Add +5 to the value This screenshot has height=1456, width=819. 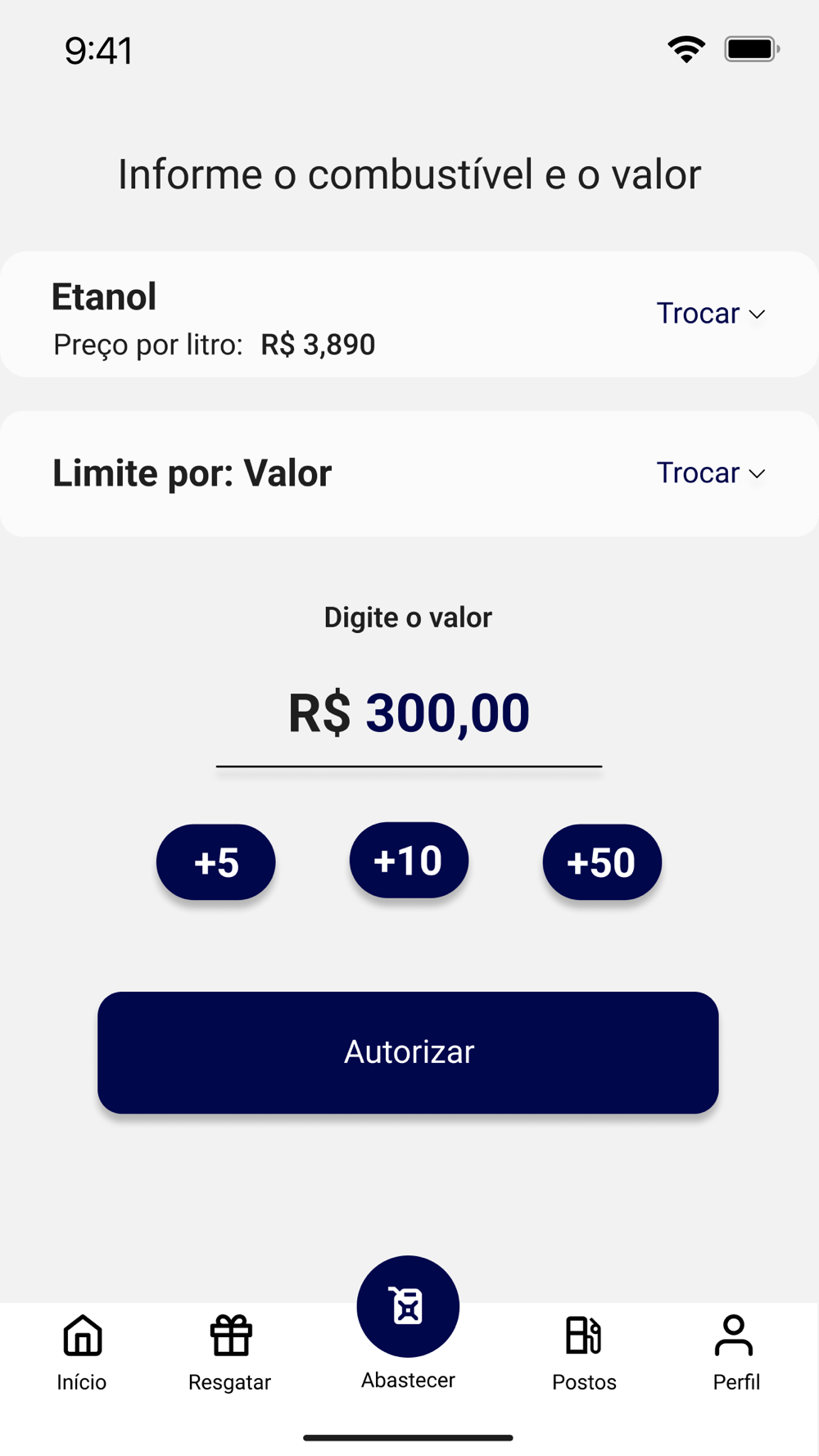216,862
